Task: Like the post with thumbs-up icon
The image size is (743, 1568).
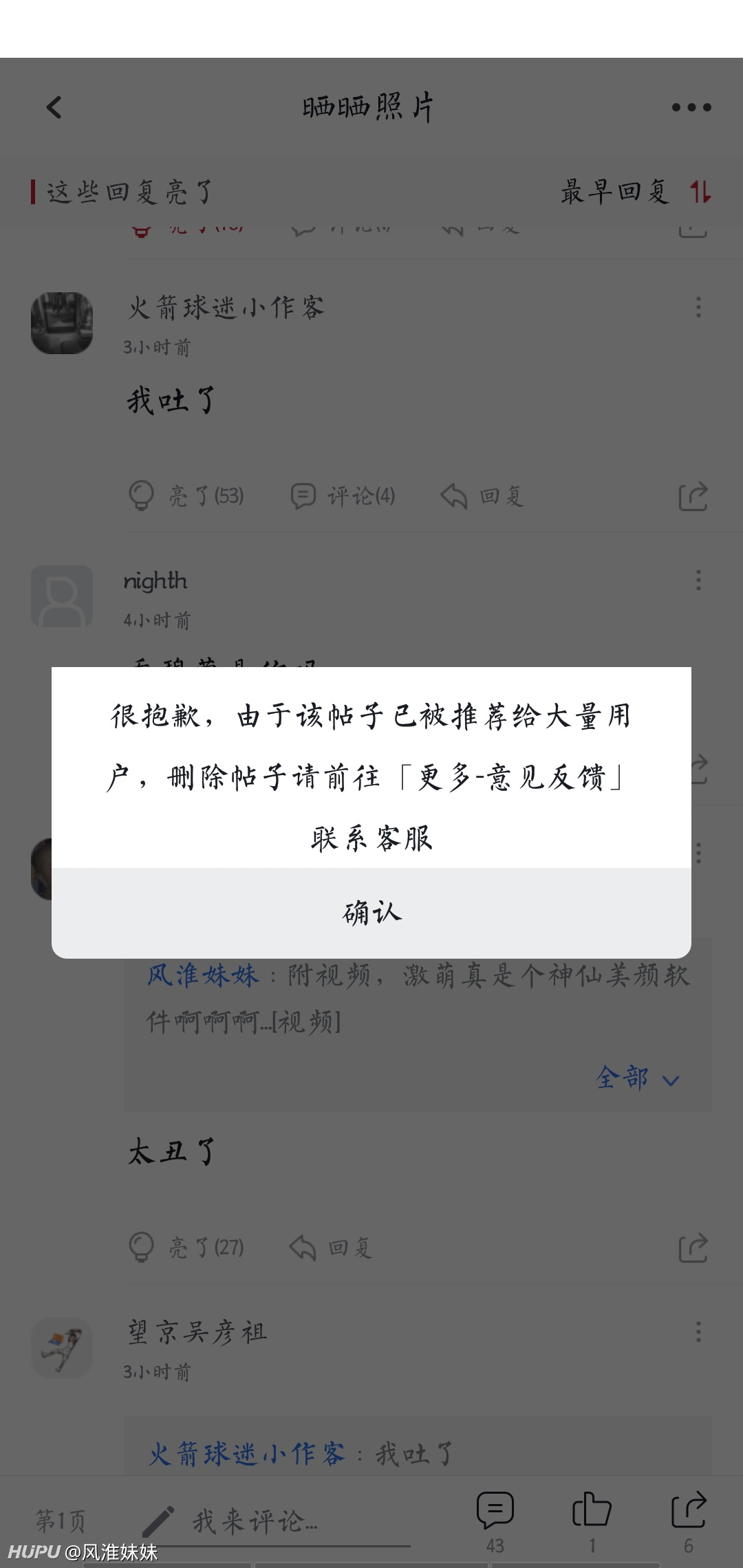Action: point(592,1521)
